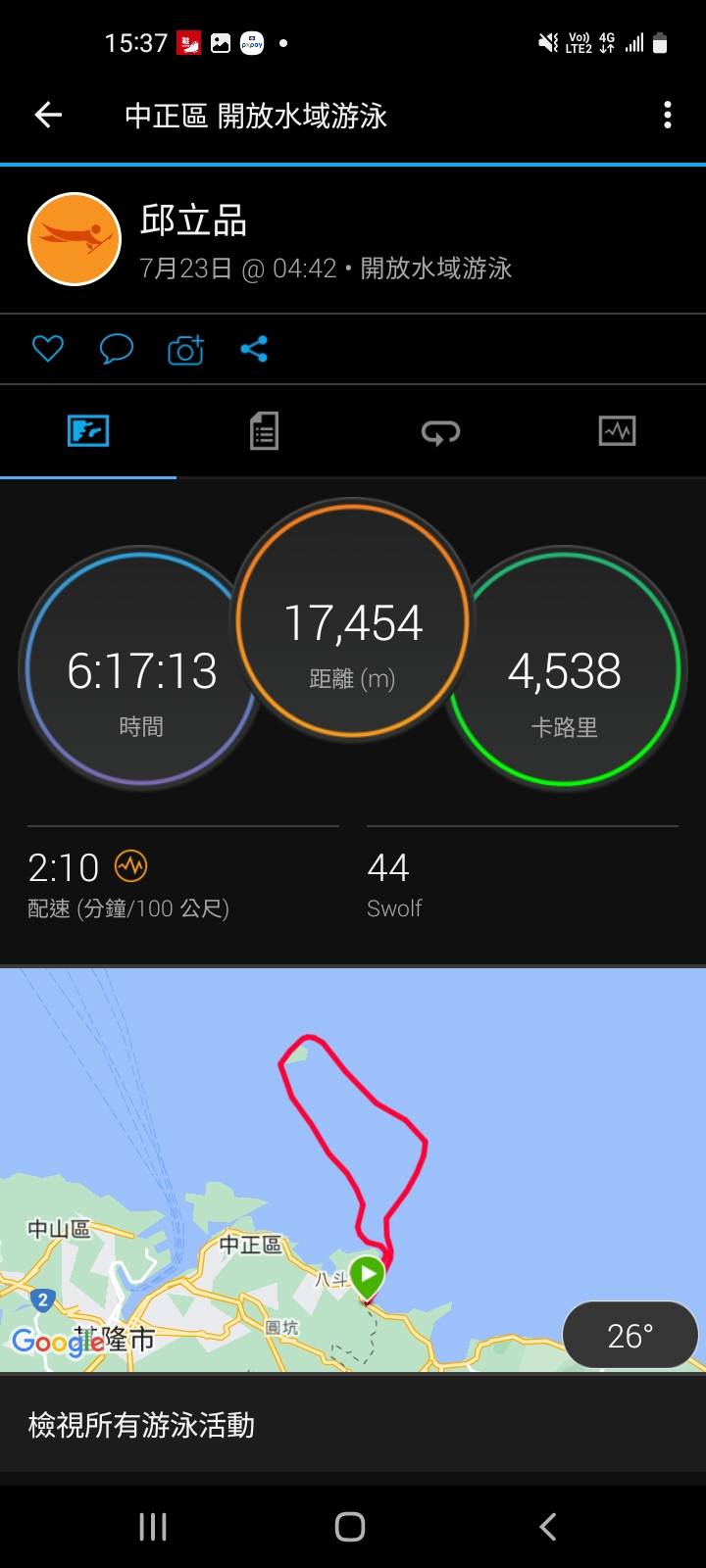Open the three-dot overflow menu
Viewport: 706px width, 1568px height.
point(668,116)
